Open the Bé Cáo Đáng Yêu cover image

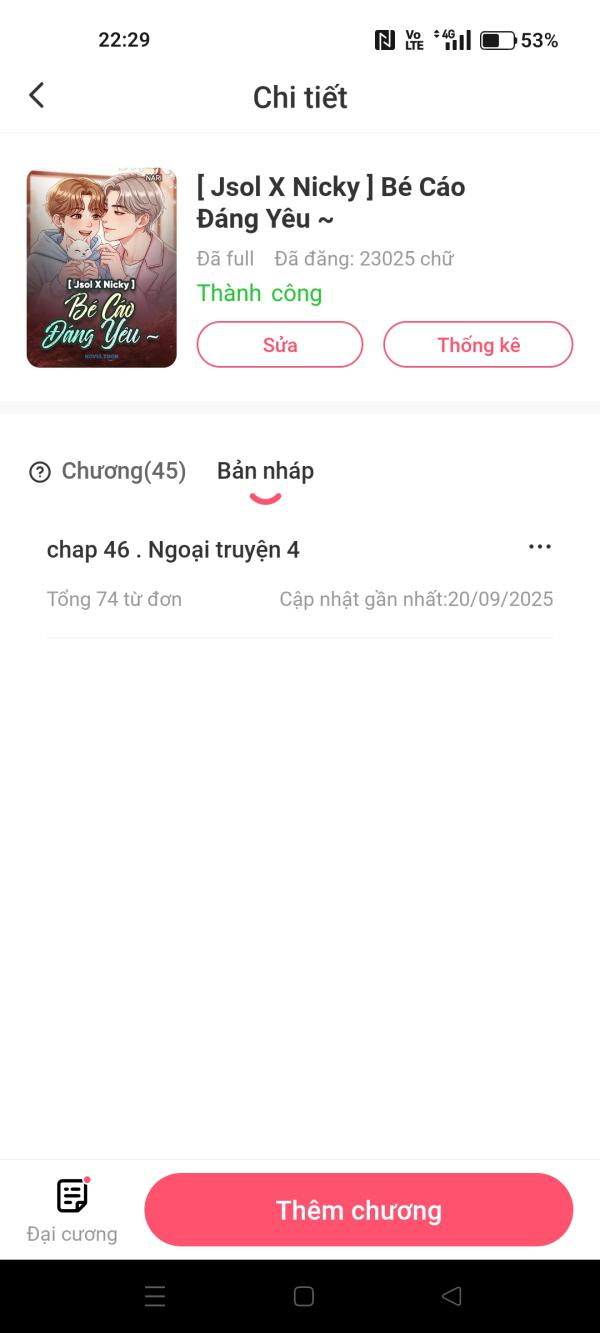click(x=101, y=268)
